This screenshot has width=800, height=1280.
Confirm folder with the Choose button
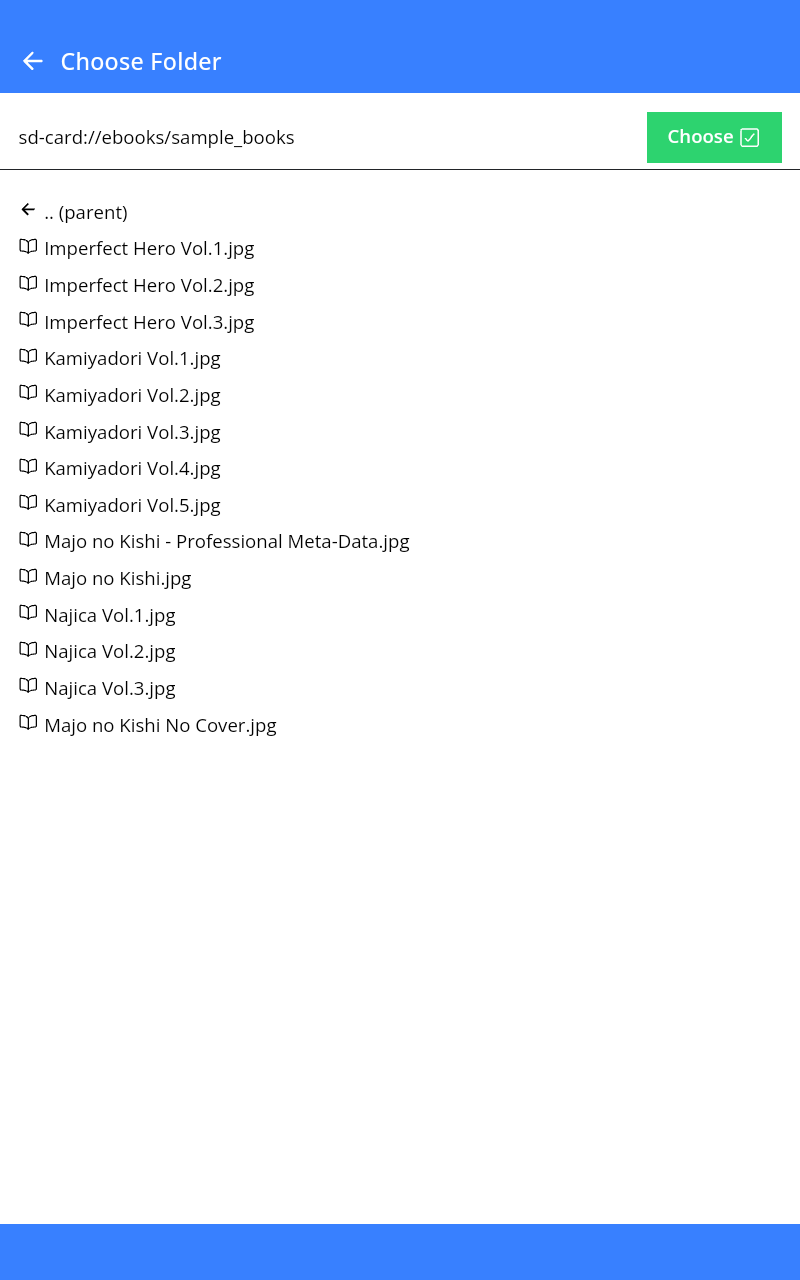coord(713,137)
